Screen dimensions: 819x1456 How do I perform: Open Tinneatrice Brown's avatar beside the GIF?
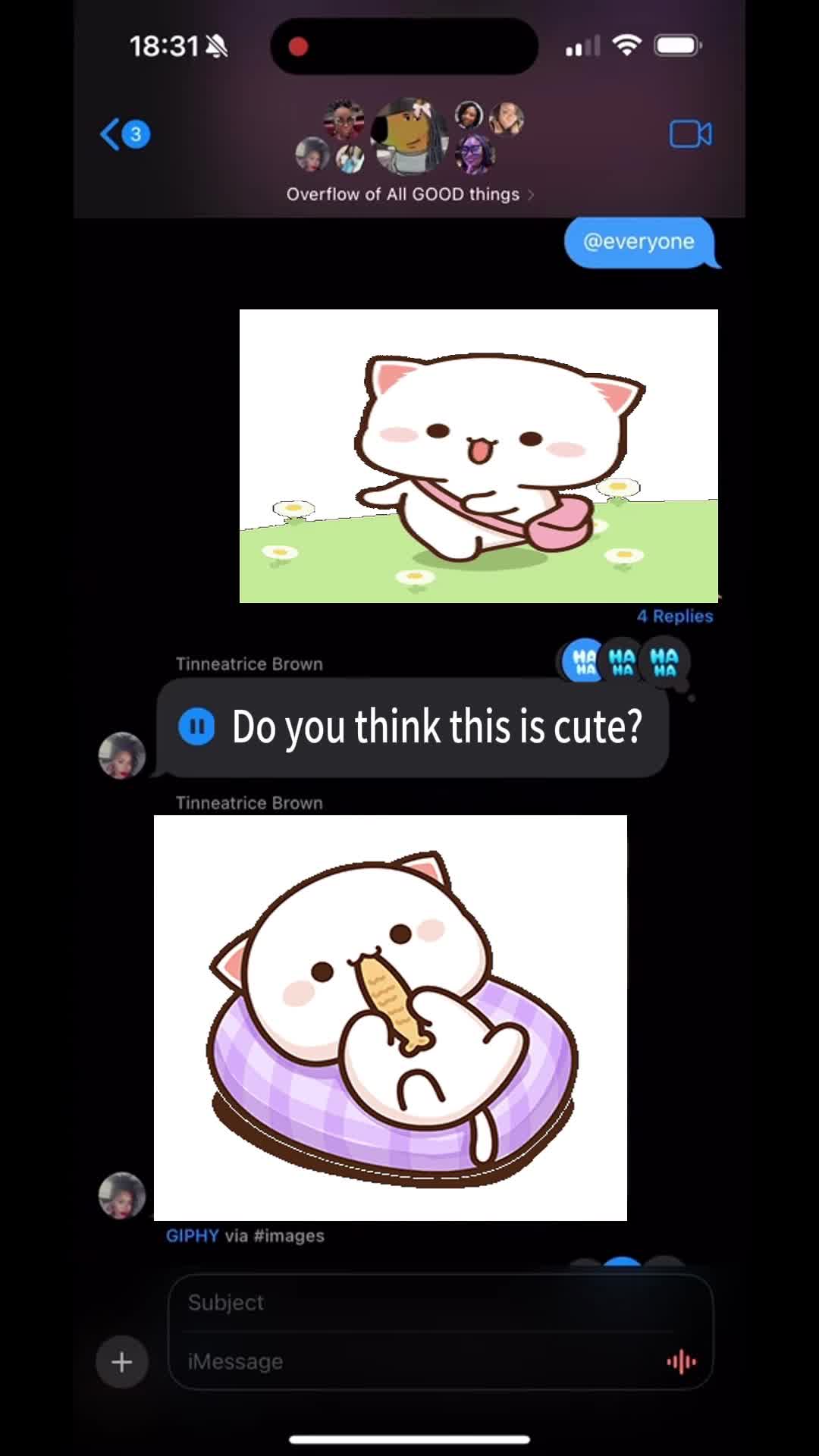point(121,1196)
